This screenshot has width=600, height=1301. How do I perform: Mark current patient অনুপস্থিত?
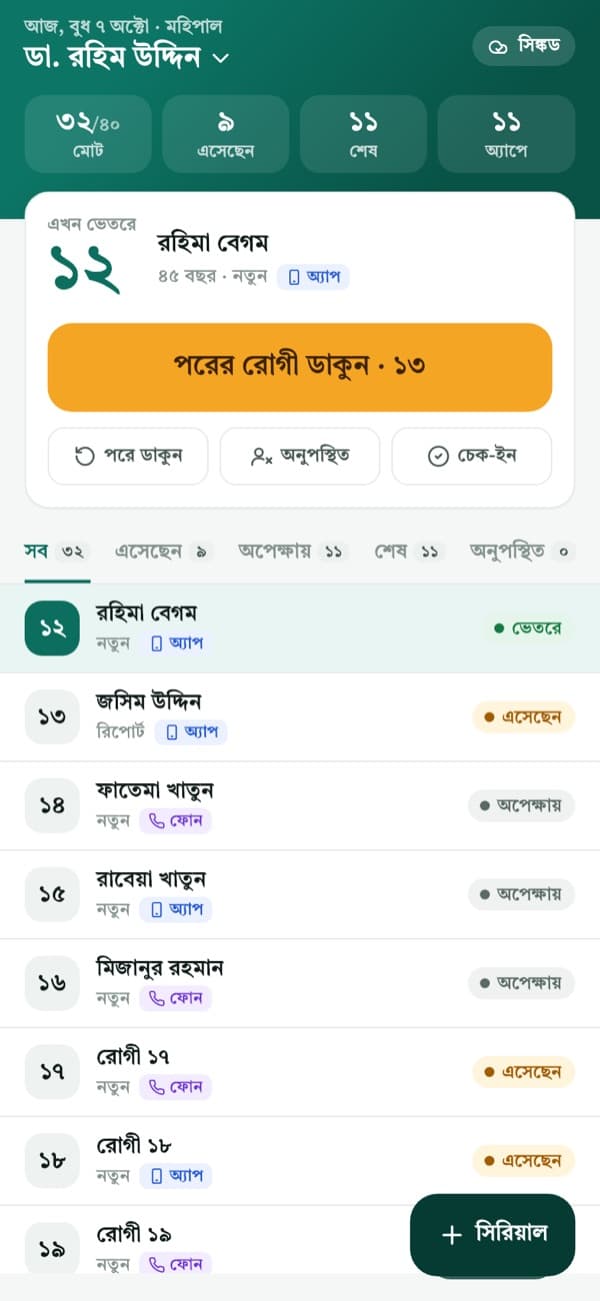point(300,456)
